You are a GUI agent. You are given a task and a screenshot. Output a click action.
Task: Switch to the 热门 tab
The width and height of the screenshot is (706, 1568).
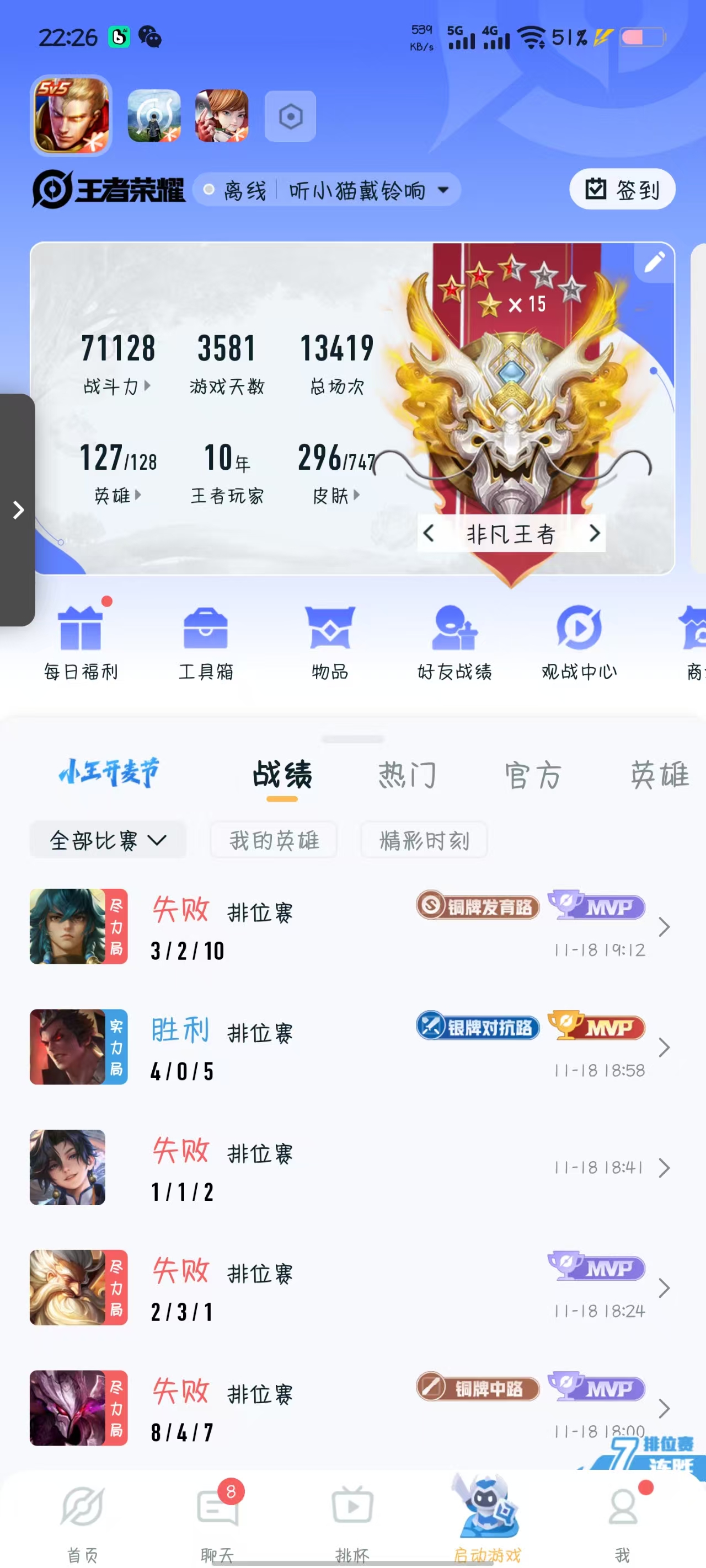407,775
